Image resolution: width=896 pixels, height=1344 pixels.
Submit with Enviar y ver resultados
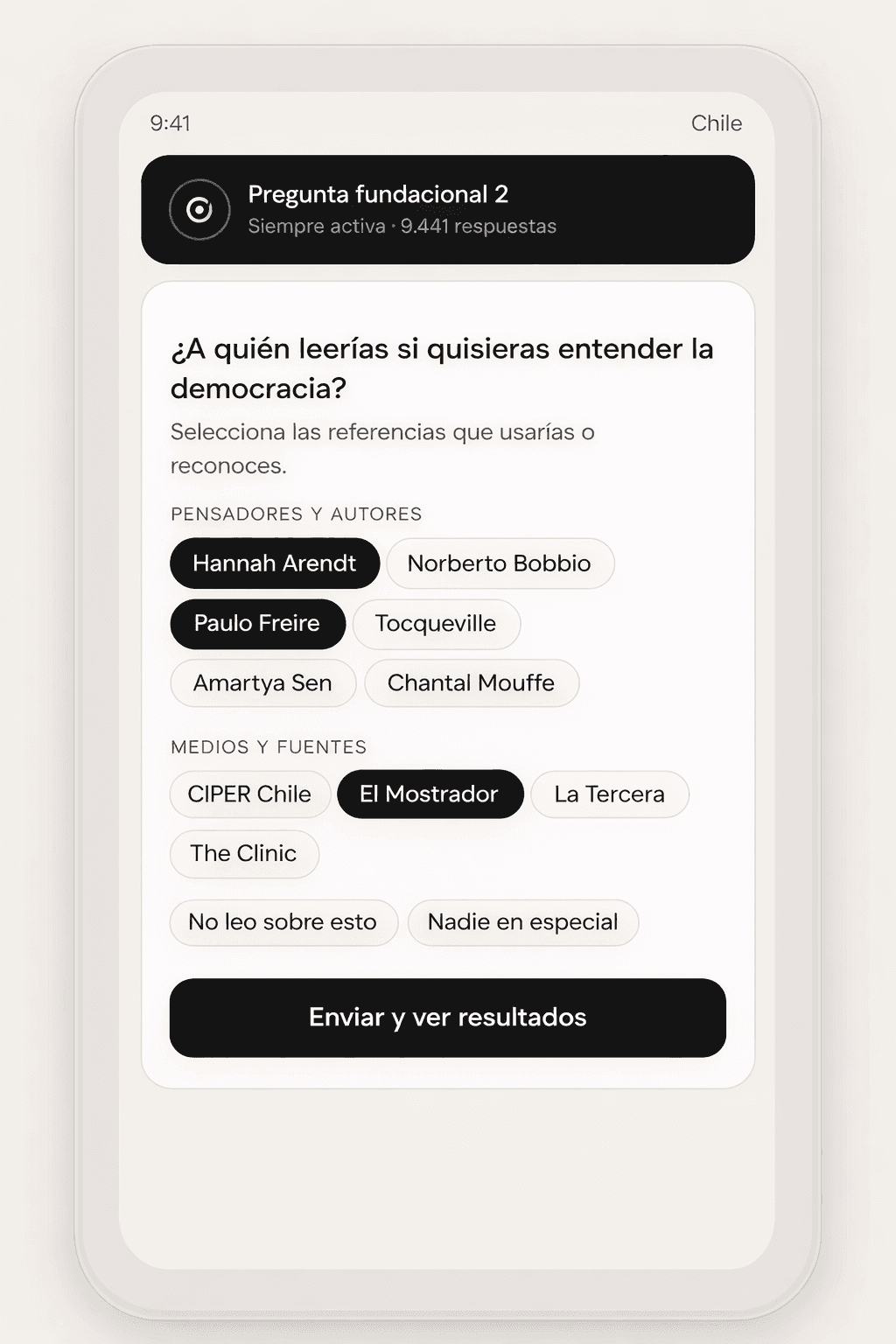click(448, 1018)
